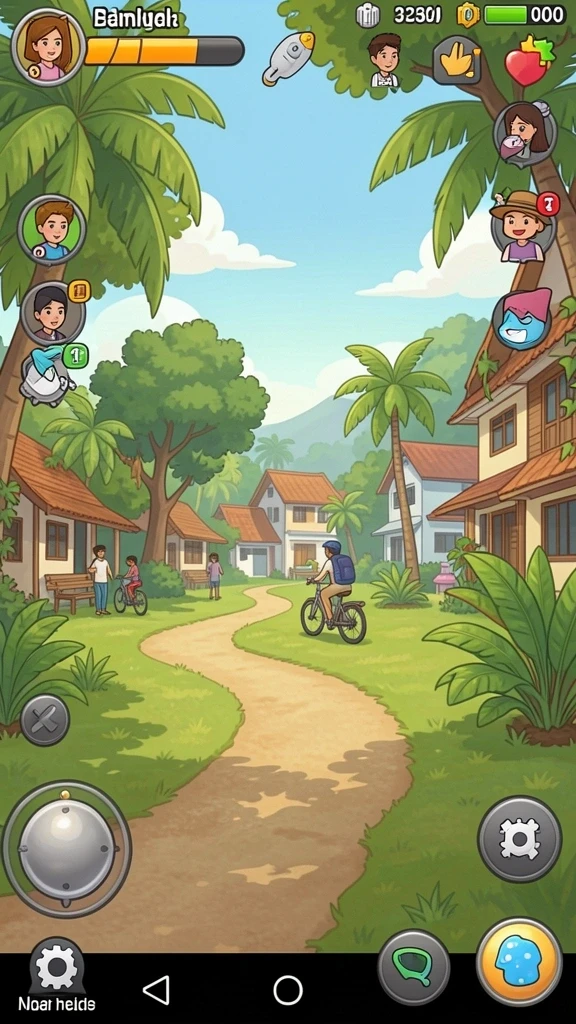Select the boy avatar beside the rocket

coord(384,60)
